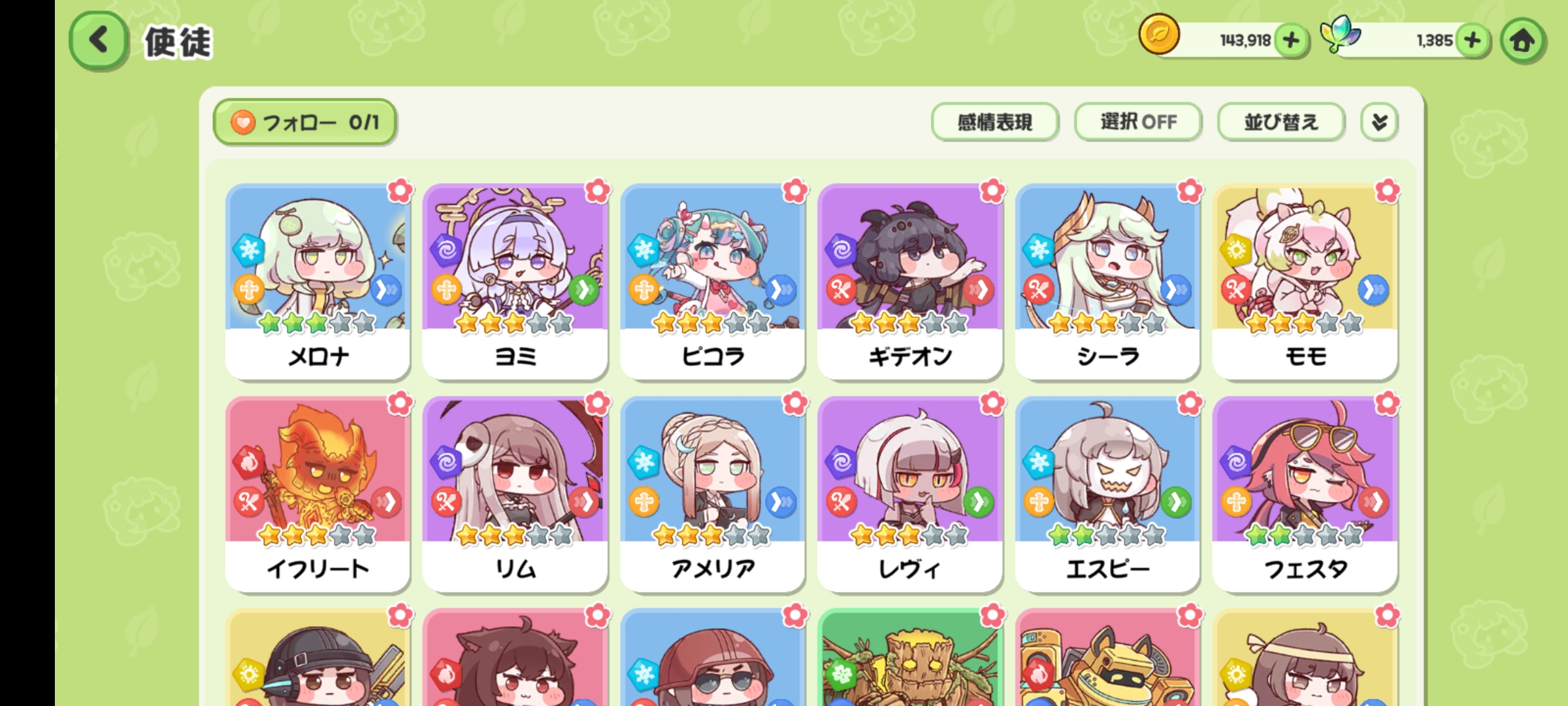1568x706 pixels.
Task: Open the メロナ character card
Action: tap(318, 281)
